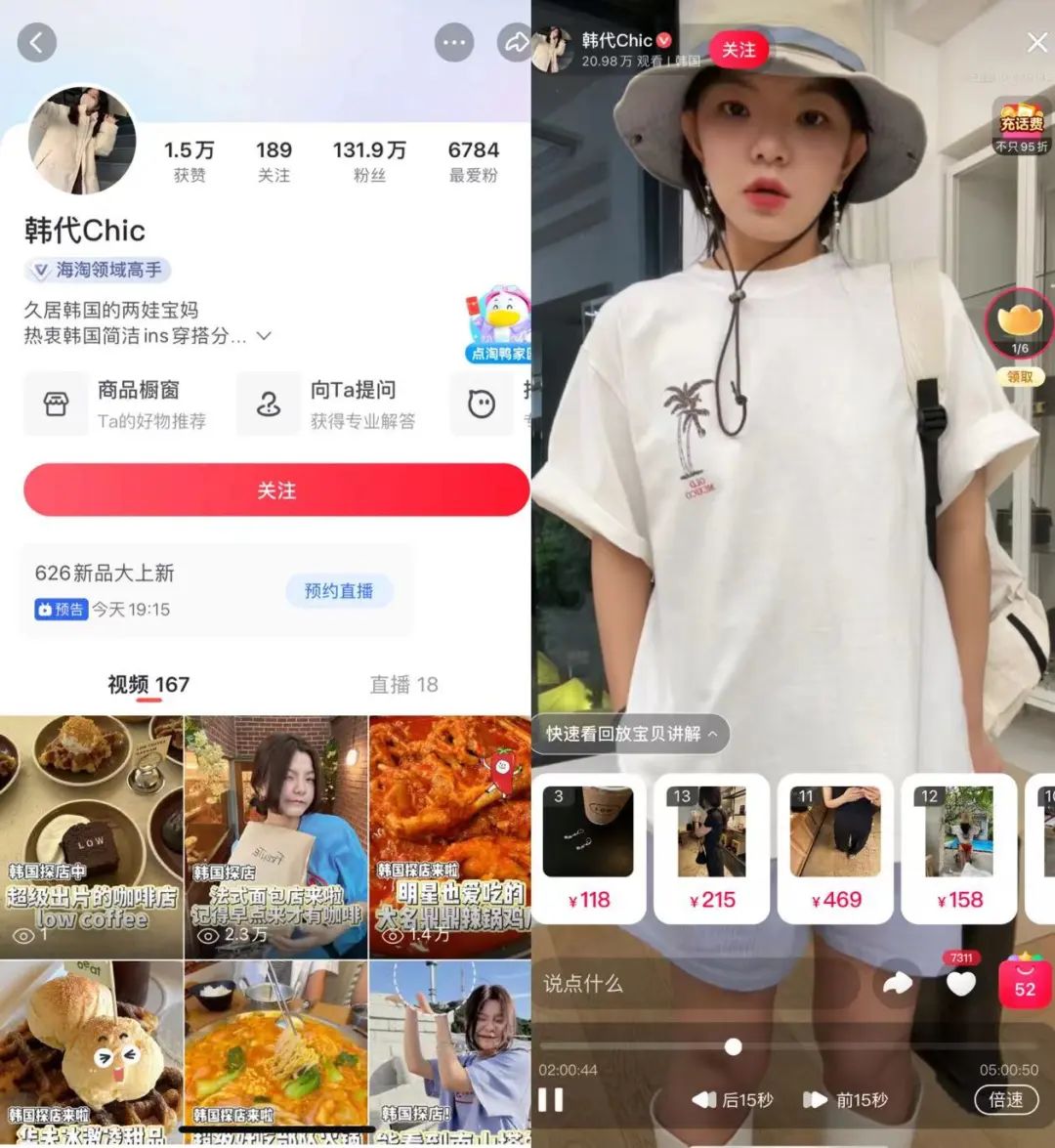Image resolution: width=1055 pixels, height=1148 pixels.
Task: Pause the replay playback
Action: point(551,1100)
